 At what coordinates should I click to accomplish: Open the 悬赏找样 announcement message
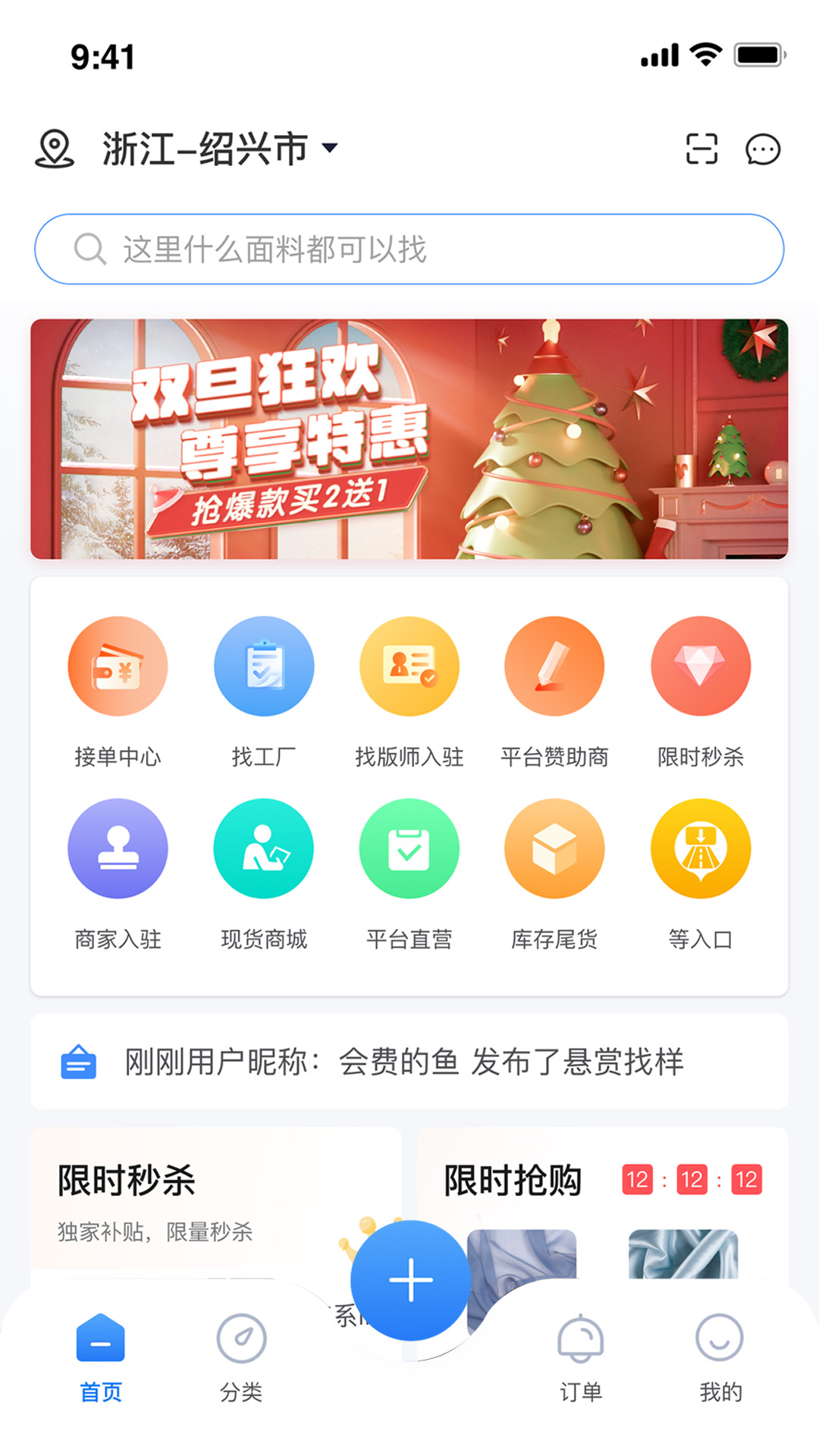click(x=409, y=1062)
